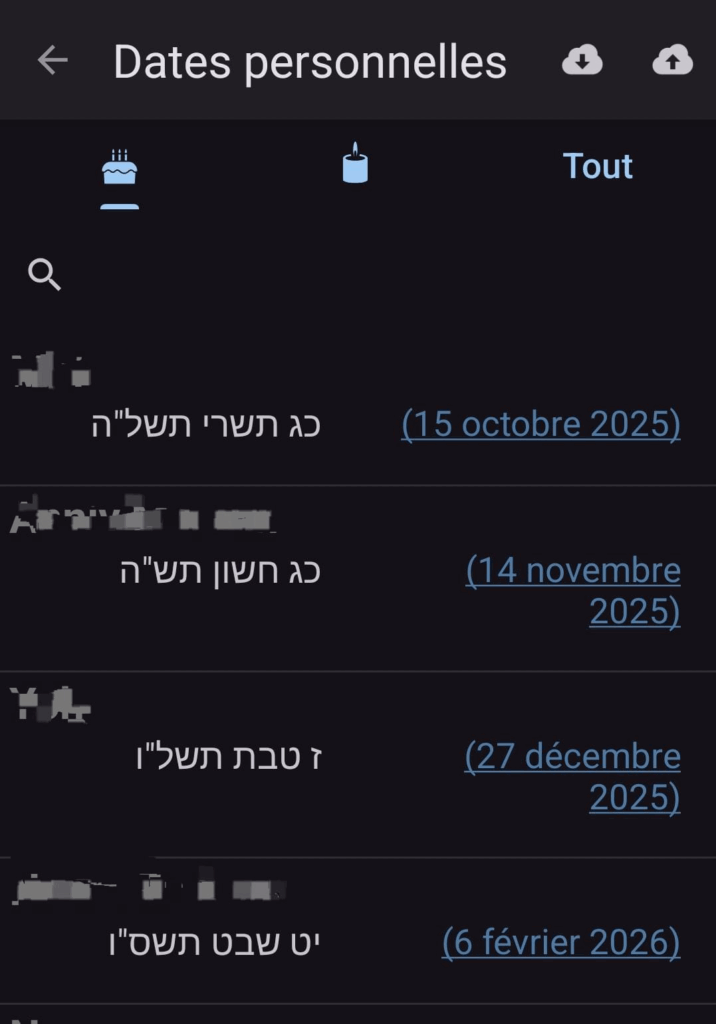This screenshot has height=1024, width=716.
Task: Tap the cloud download icon
Action: coord(582,61)
